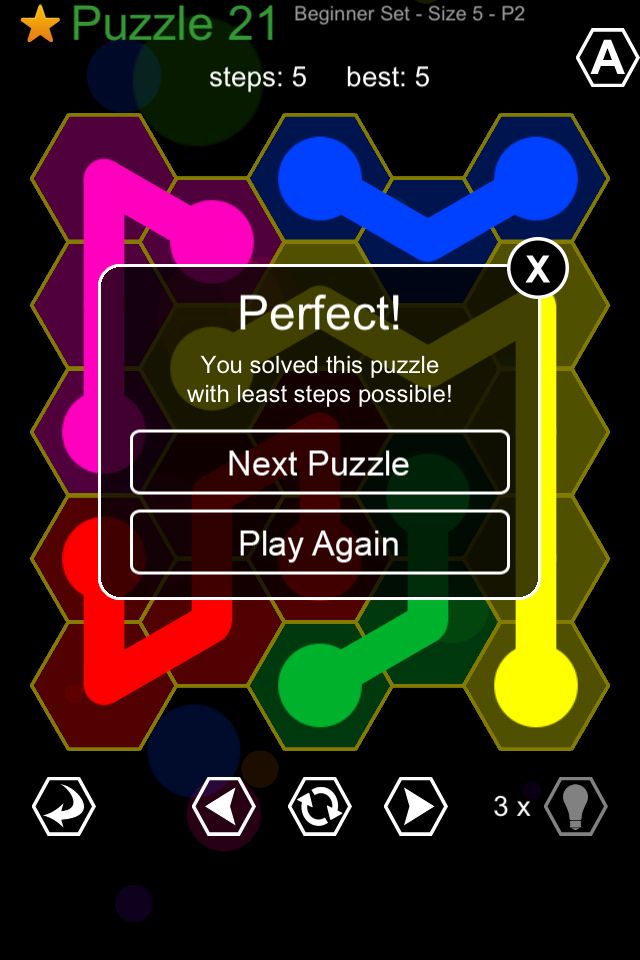Go to next puzzle with right arrow
This screenshot has width=640, height=960.
click(x=416, y=806)
